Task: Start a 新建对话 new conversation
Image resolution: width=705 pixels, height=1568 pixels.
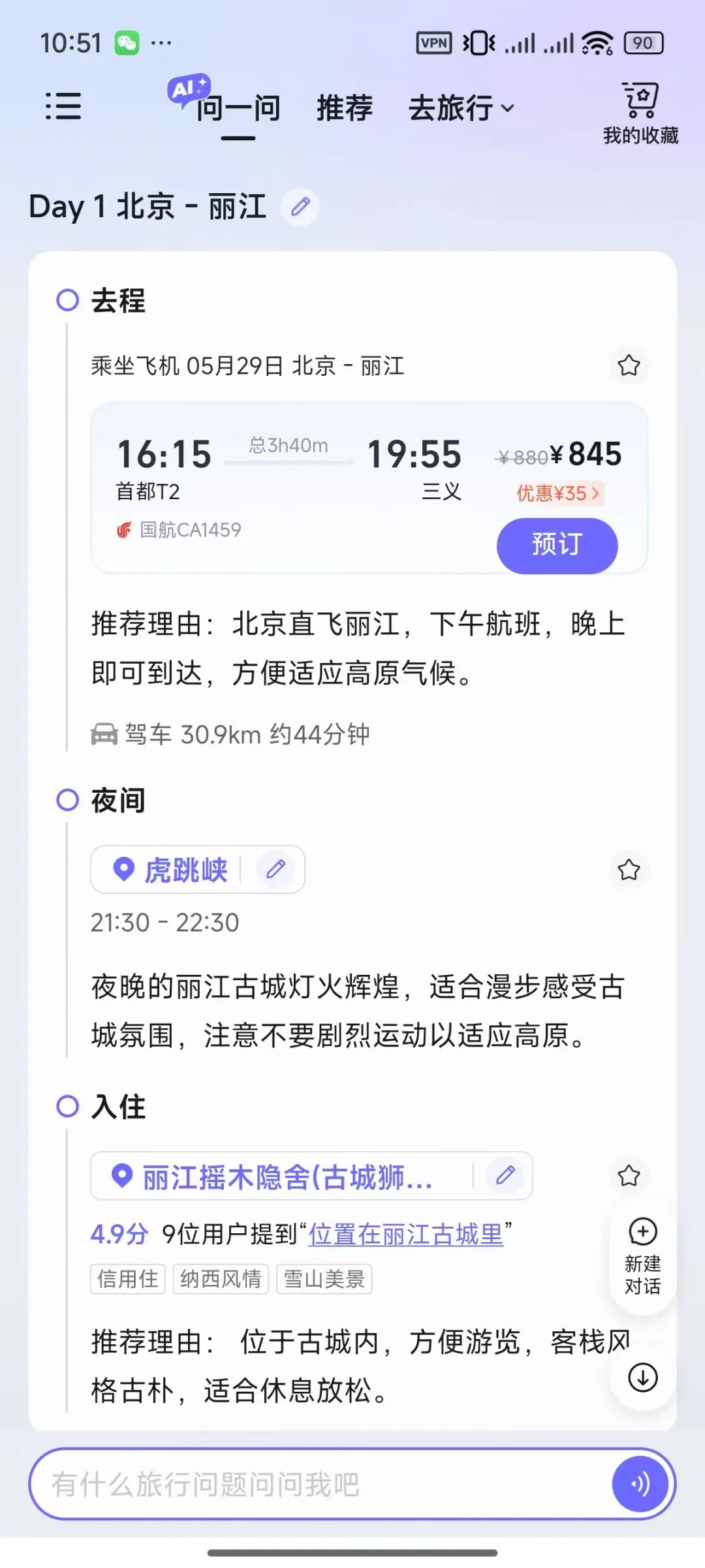Action: coord(642,1256)
